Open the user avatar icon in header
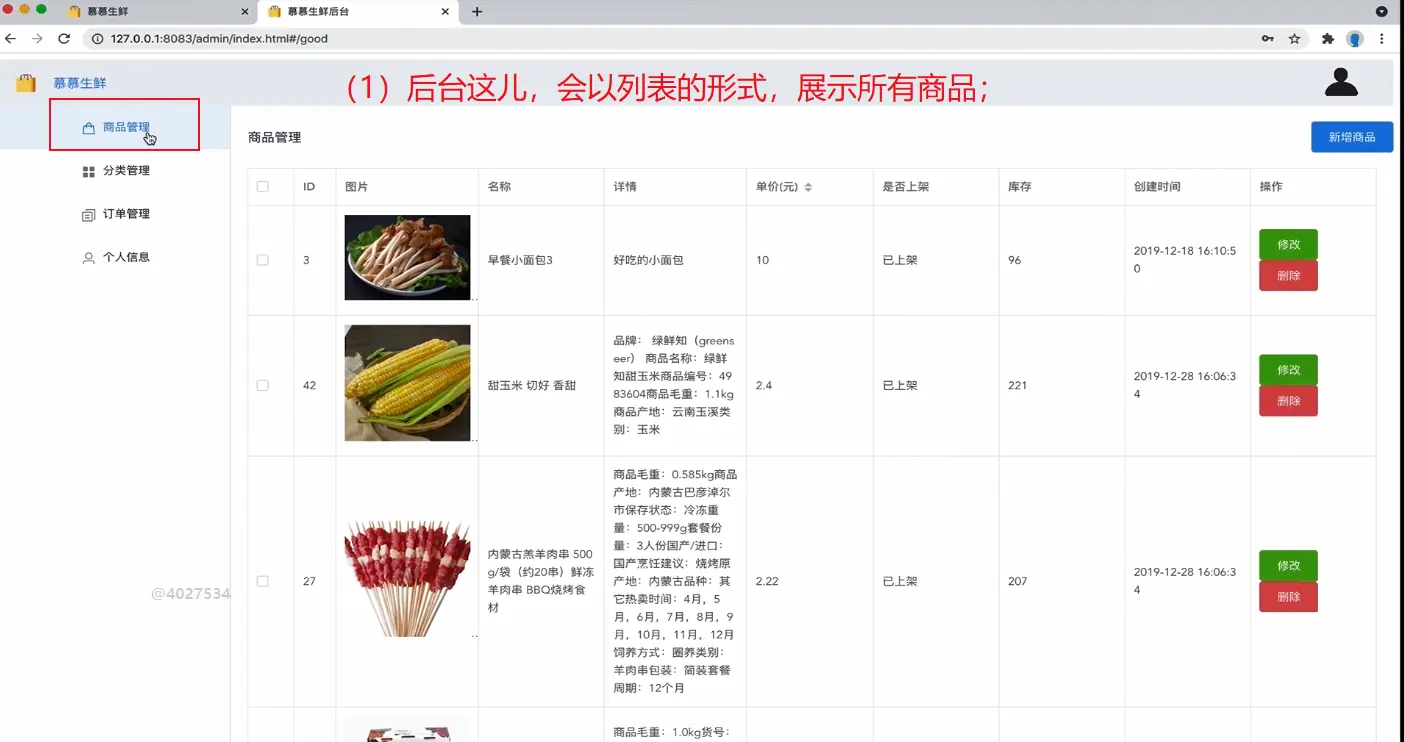Image resolution: width=1404 pixels, height=742 pixels. click(1341, 82)
